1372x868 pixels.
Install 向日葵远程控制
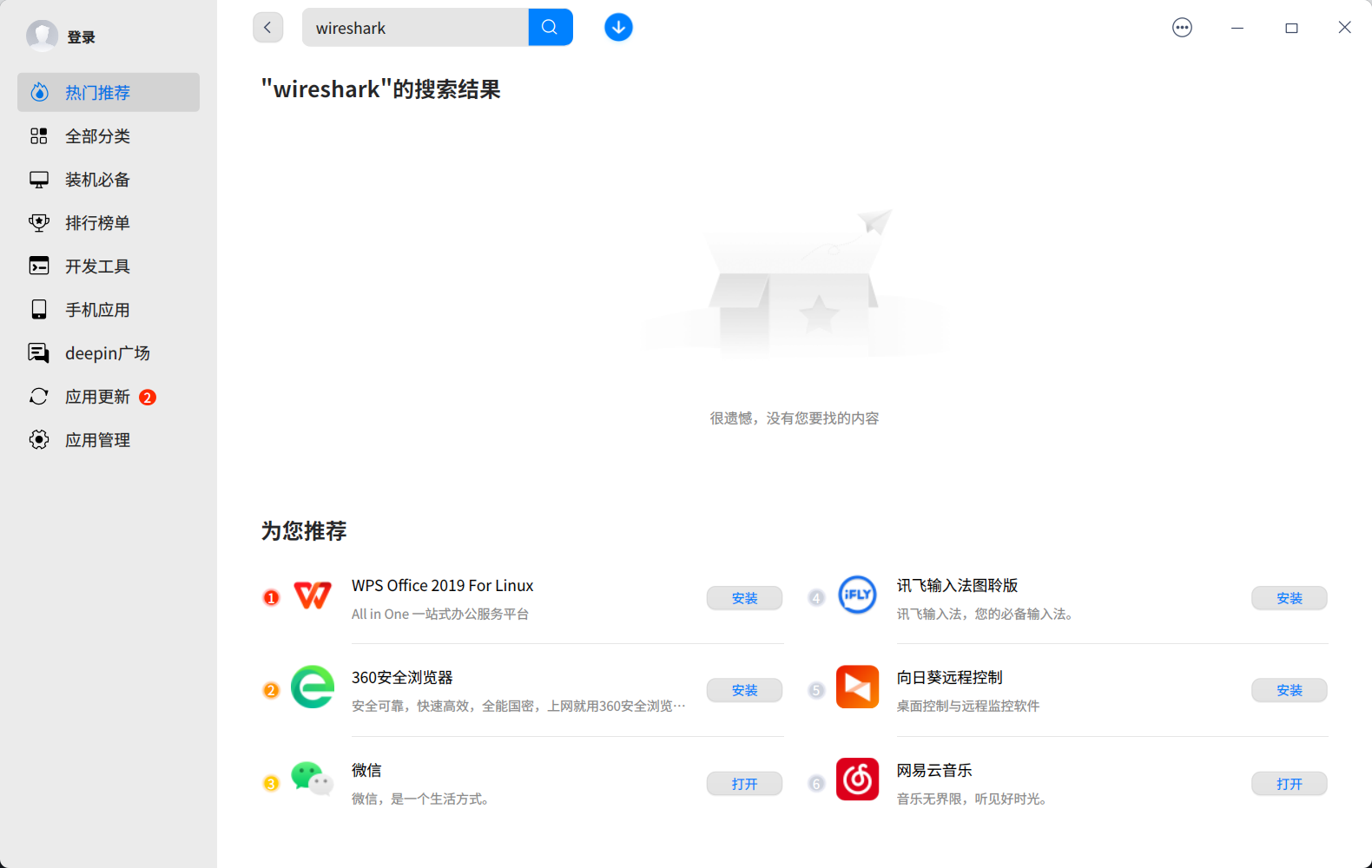tap(1289, 690)
